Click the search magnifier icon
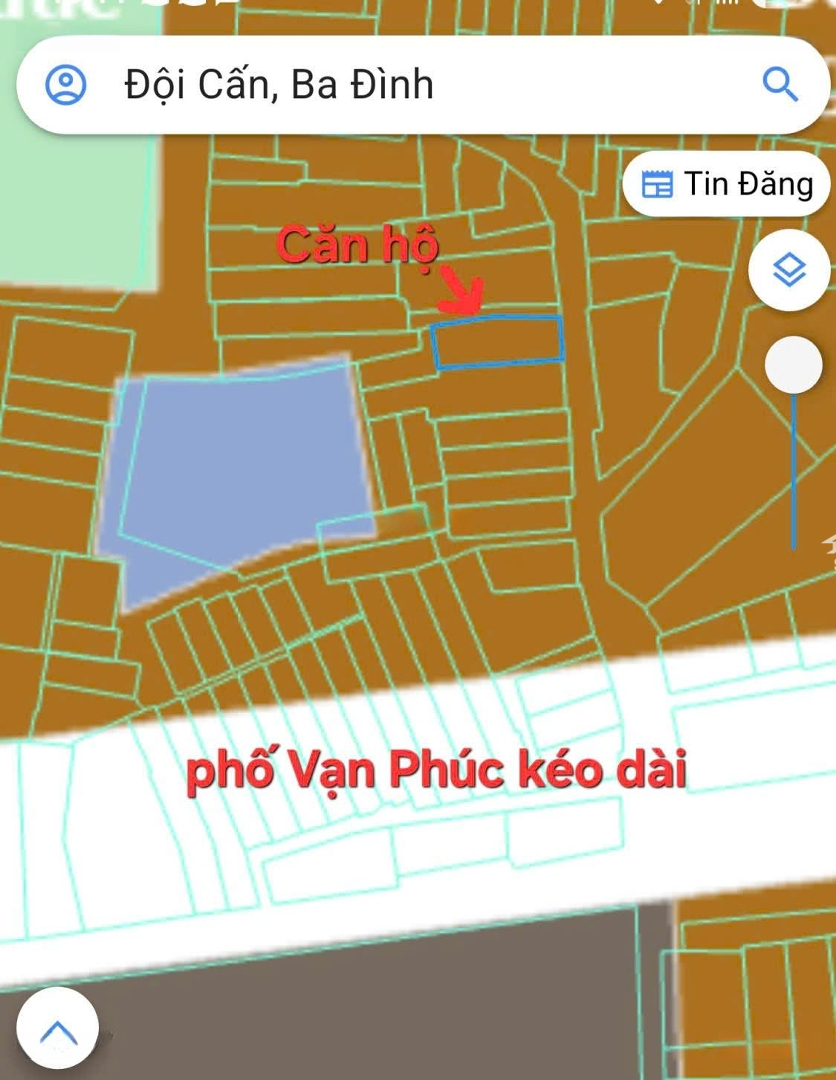Viewport: 836px width, 1080px height. coord(781,85)
